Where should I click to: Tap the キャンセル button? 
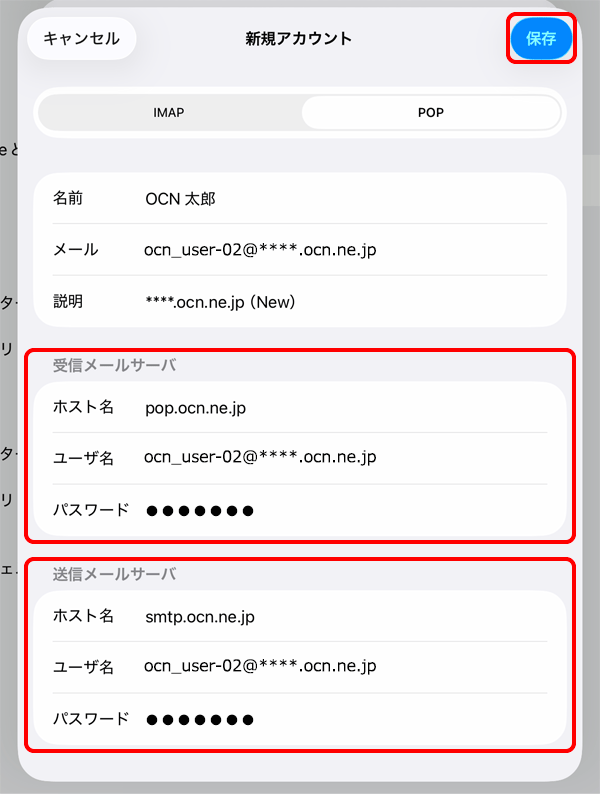click(81, 39)
